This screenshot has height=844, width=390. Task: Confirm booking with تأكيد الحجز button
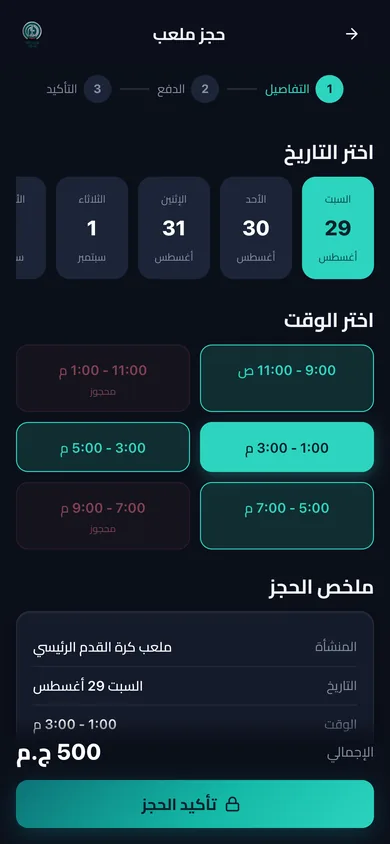pyautogui.click(x=195, y=804)
